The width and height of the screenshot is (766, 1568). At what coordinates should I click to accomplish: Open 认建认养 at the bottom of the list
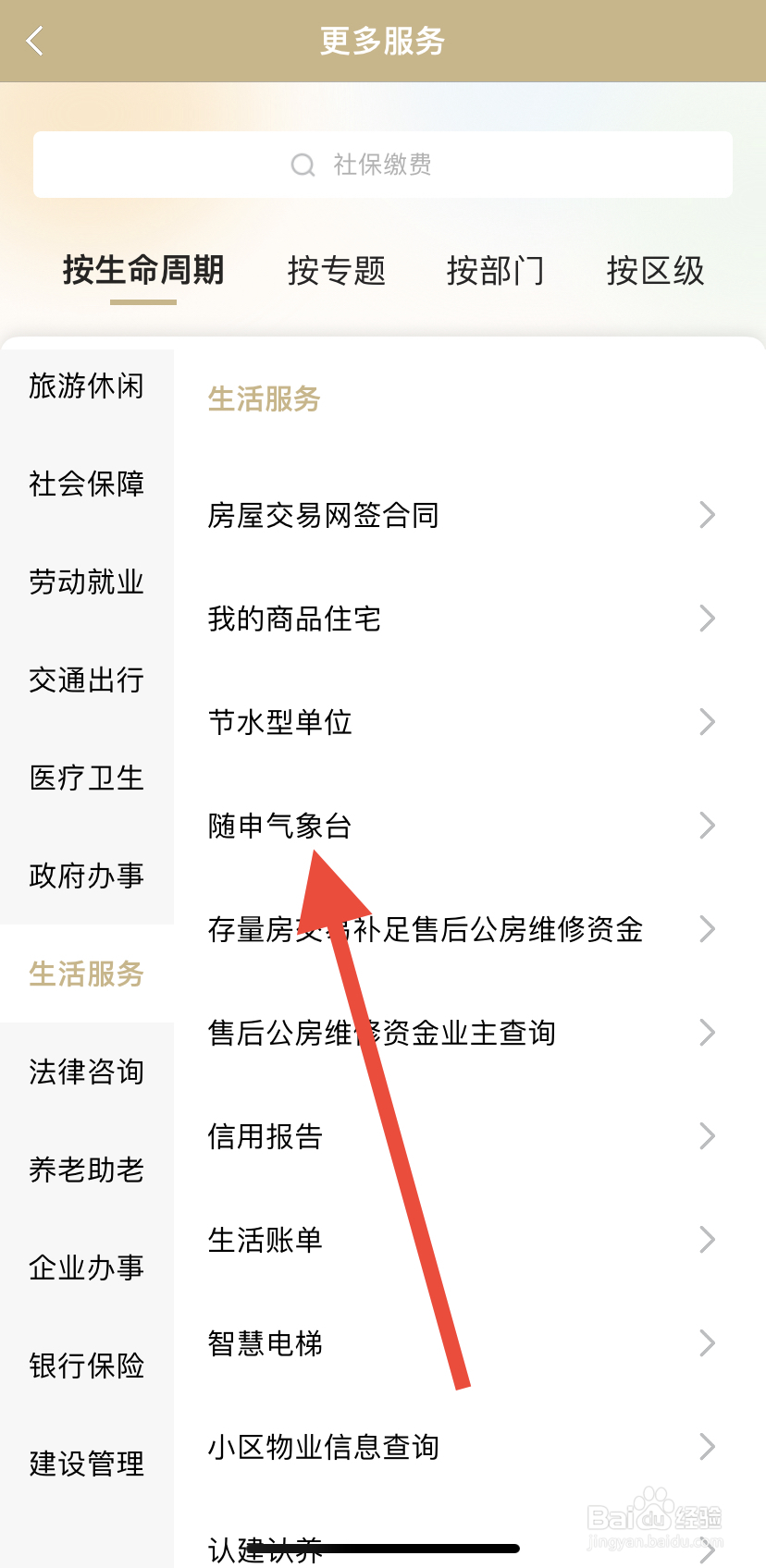[265, 1546]
